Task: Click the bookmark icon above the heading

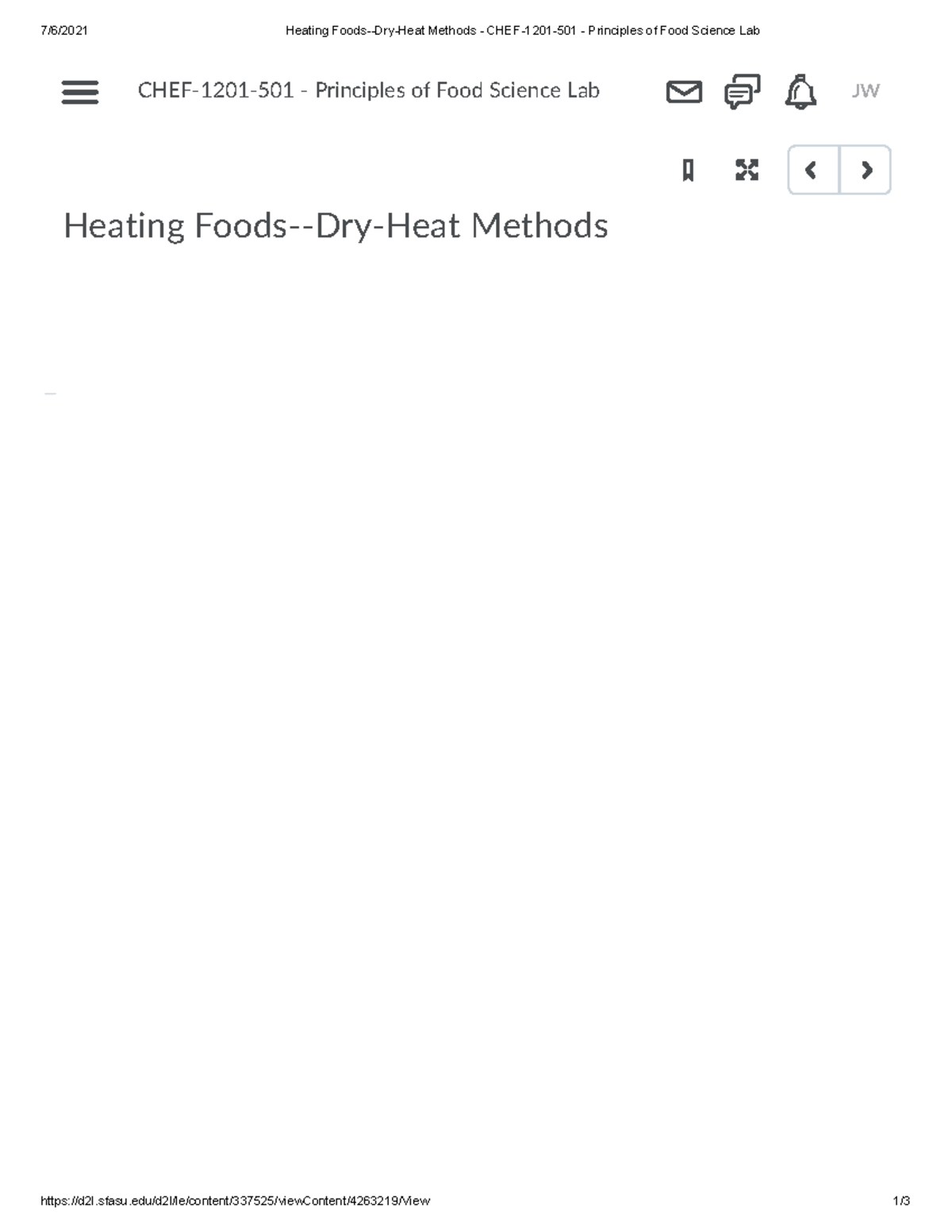Action: [x=687, y=170]
